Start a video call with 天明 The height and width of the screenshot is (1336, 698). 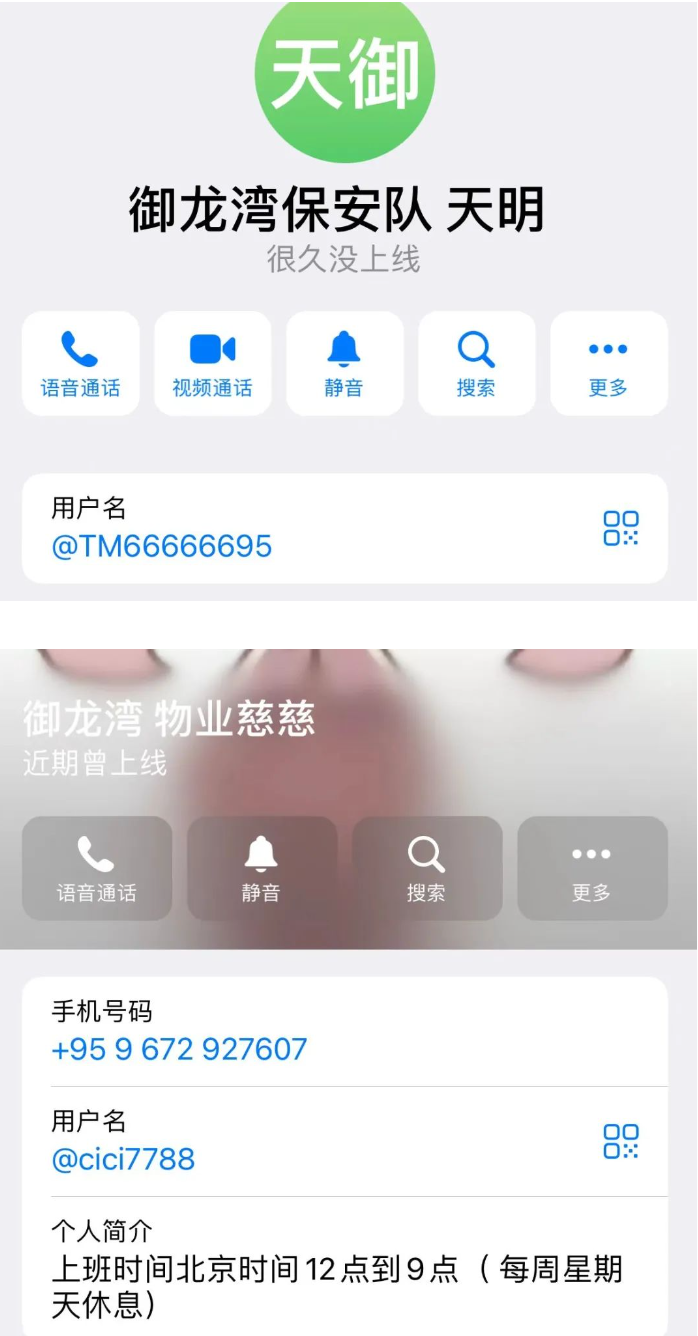(x=212, y=363)
